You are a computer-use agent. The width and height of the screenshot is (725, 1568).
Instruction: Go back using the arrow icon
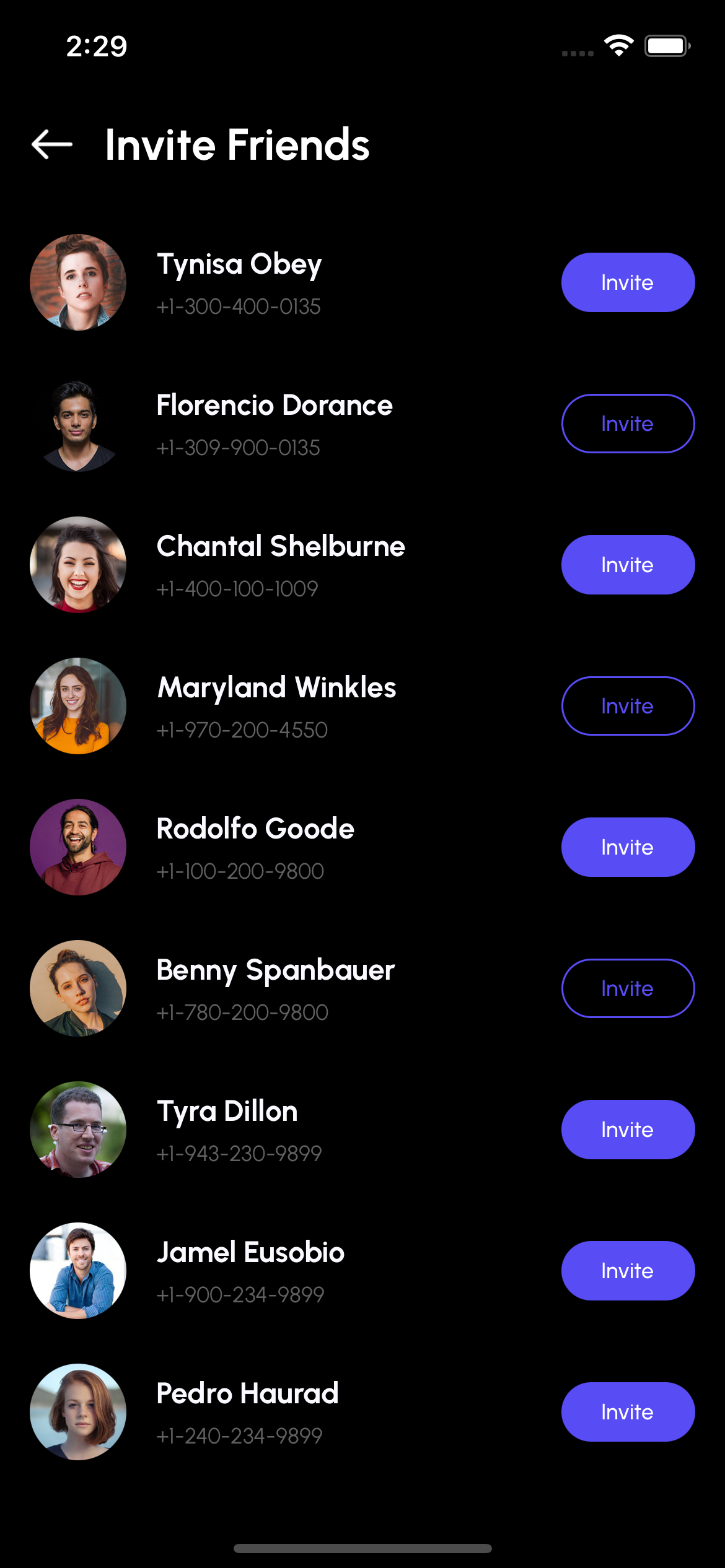click(52, 144)
